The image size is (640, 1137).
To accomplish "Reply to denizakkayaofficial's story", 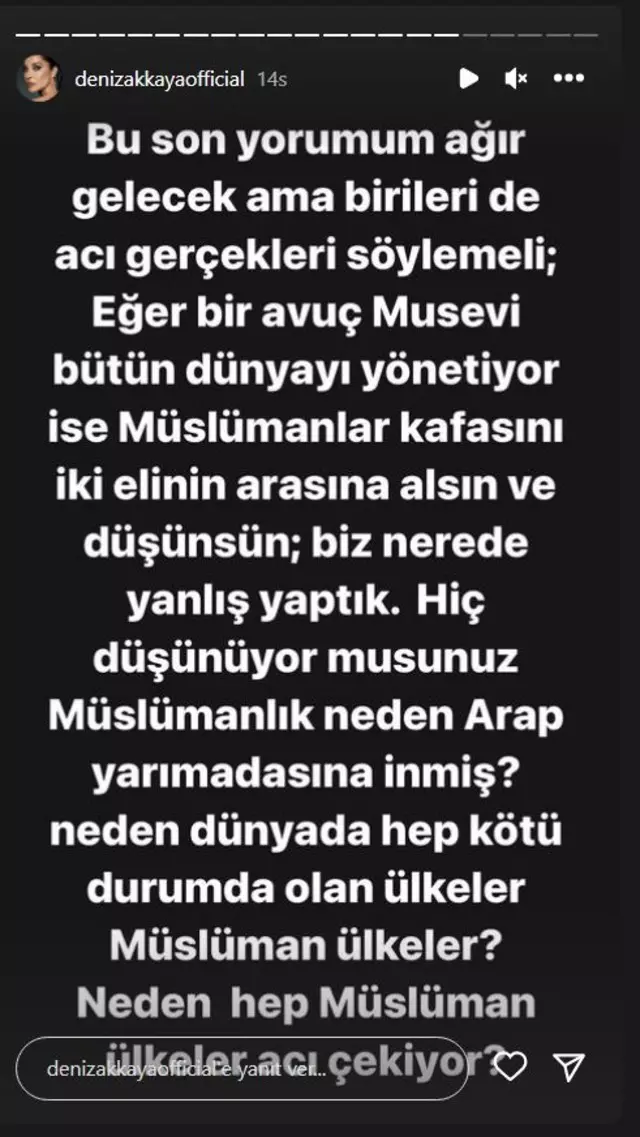I will [x=240, y=1069].
